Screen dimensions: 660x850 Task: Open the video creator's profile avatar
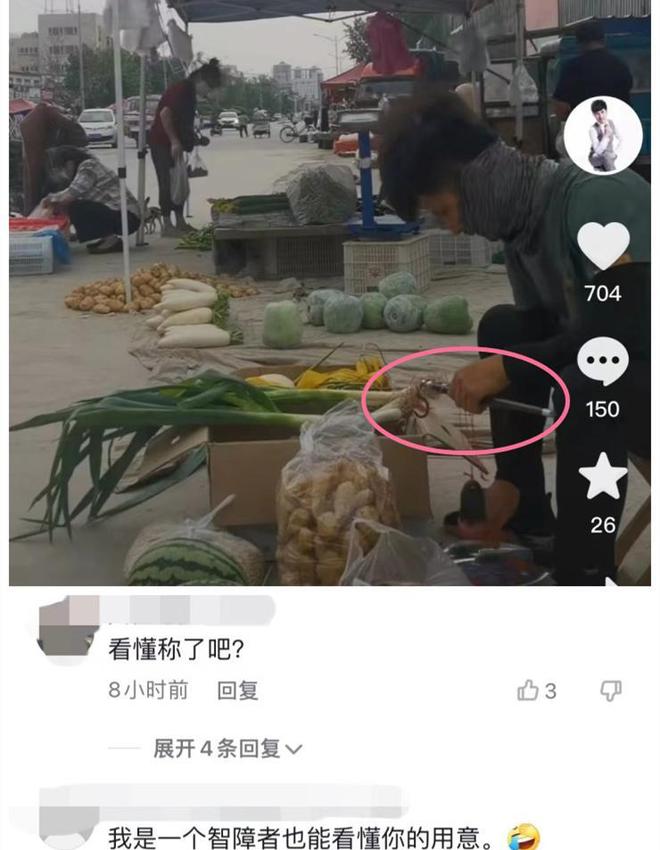point(602,136)
